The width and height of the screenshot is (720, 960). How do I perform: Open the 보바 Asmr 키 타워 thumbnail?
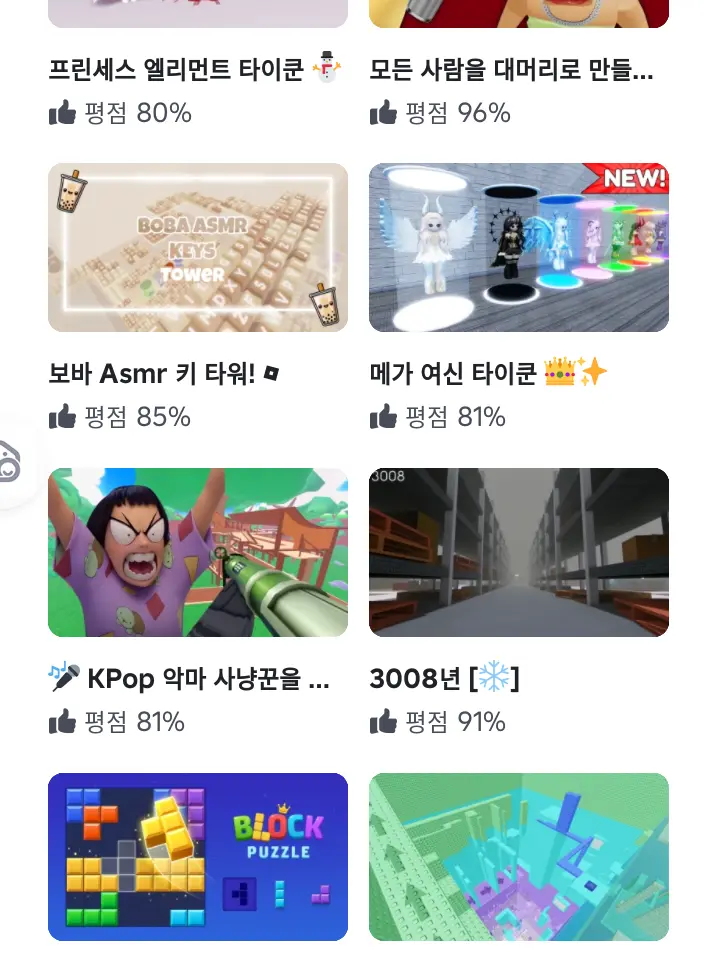tap(197, 247)
